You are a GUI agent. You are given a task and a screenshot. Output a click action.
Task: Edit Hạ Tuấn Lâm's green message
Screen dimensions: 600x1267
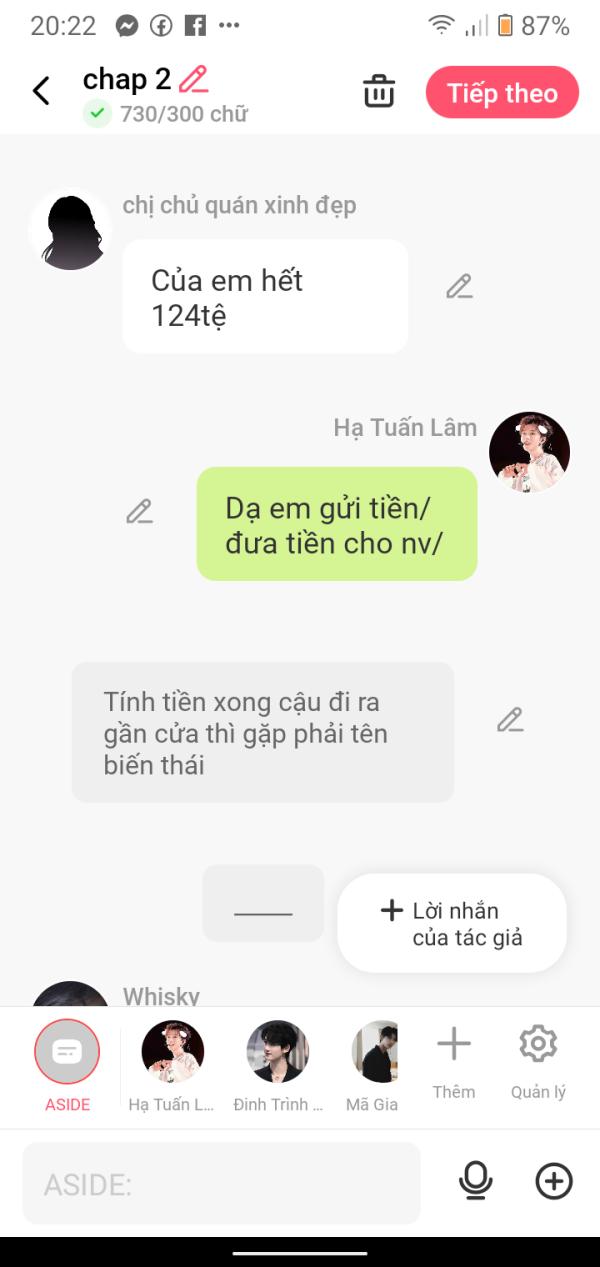(139, 512)
